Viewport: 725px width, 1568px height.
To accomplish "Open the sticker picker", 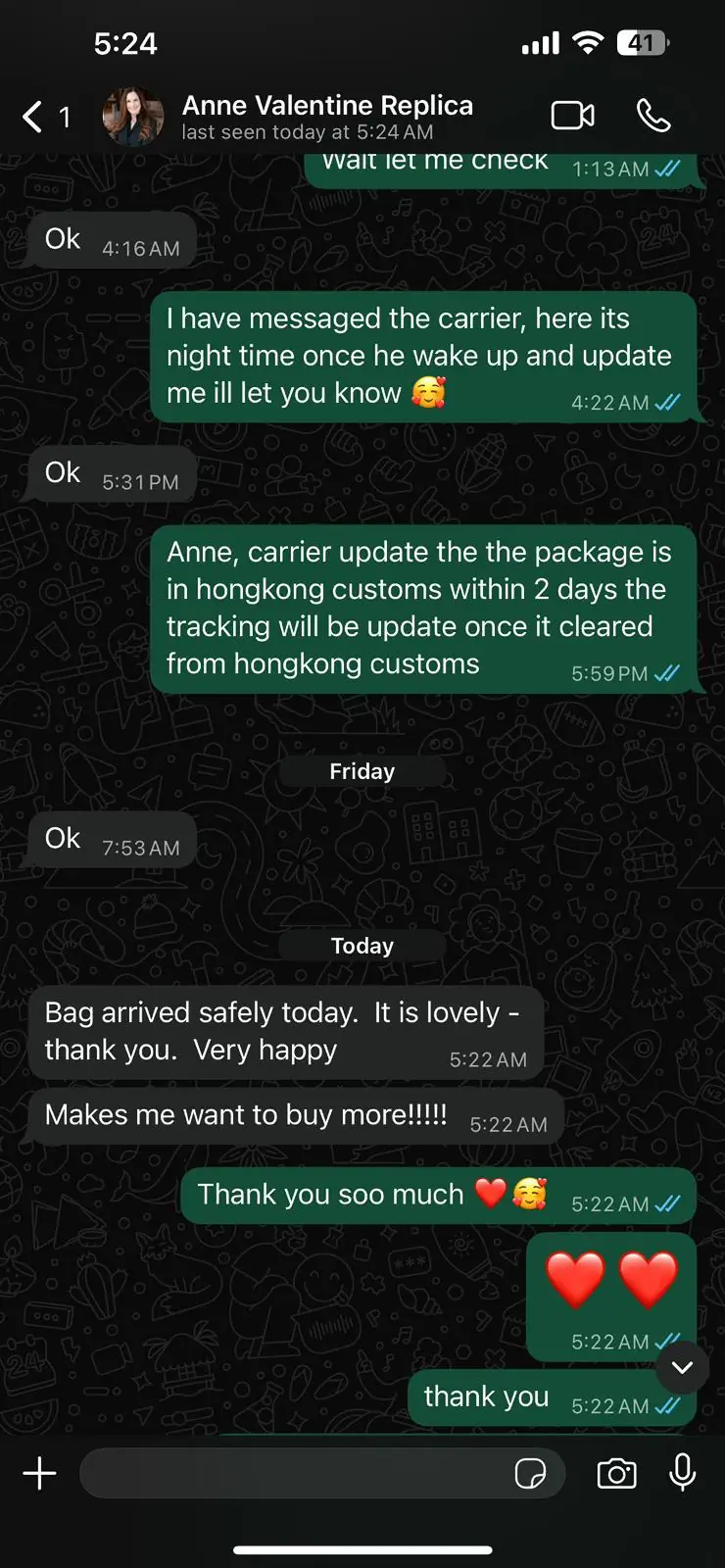I will 530,1473.
